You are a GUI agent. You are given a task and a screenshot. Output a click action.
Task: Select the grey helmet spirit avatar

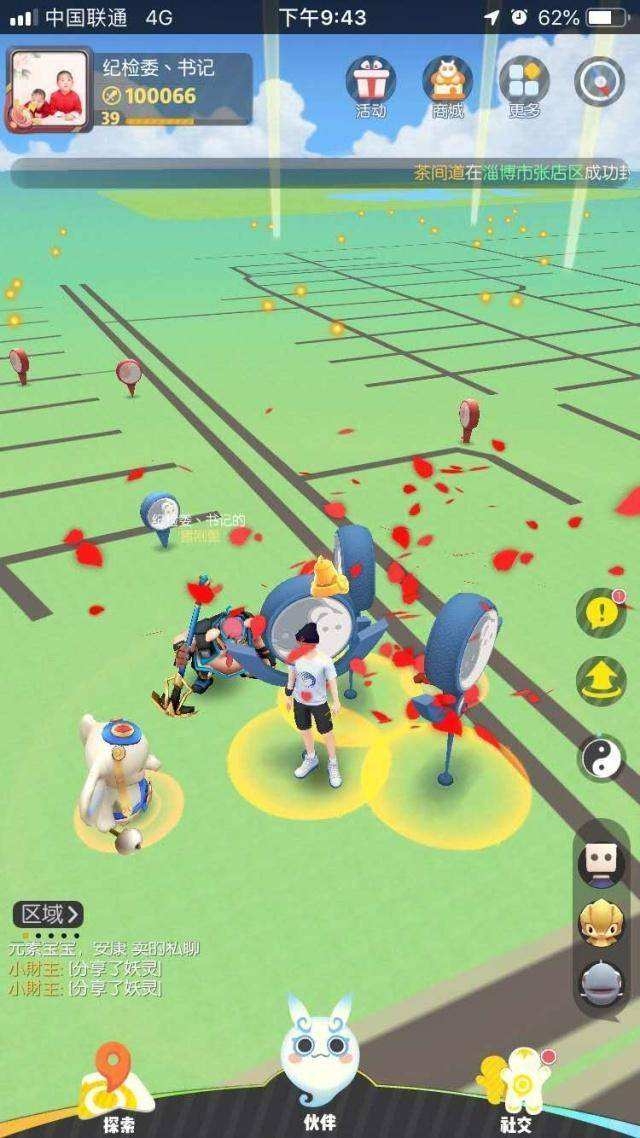601,983
